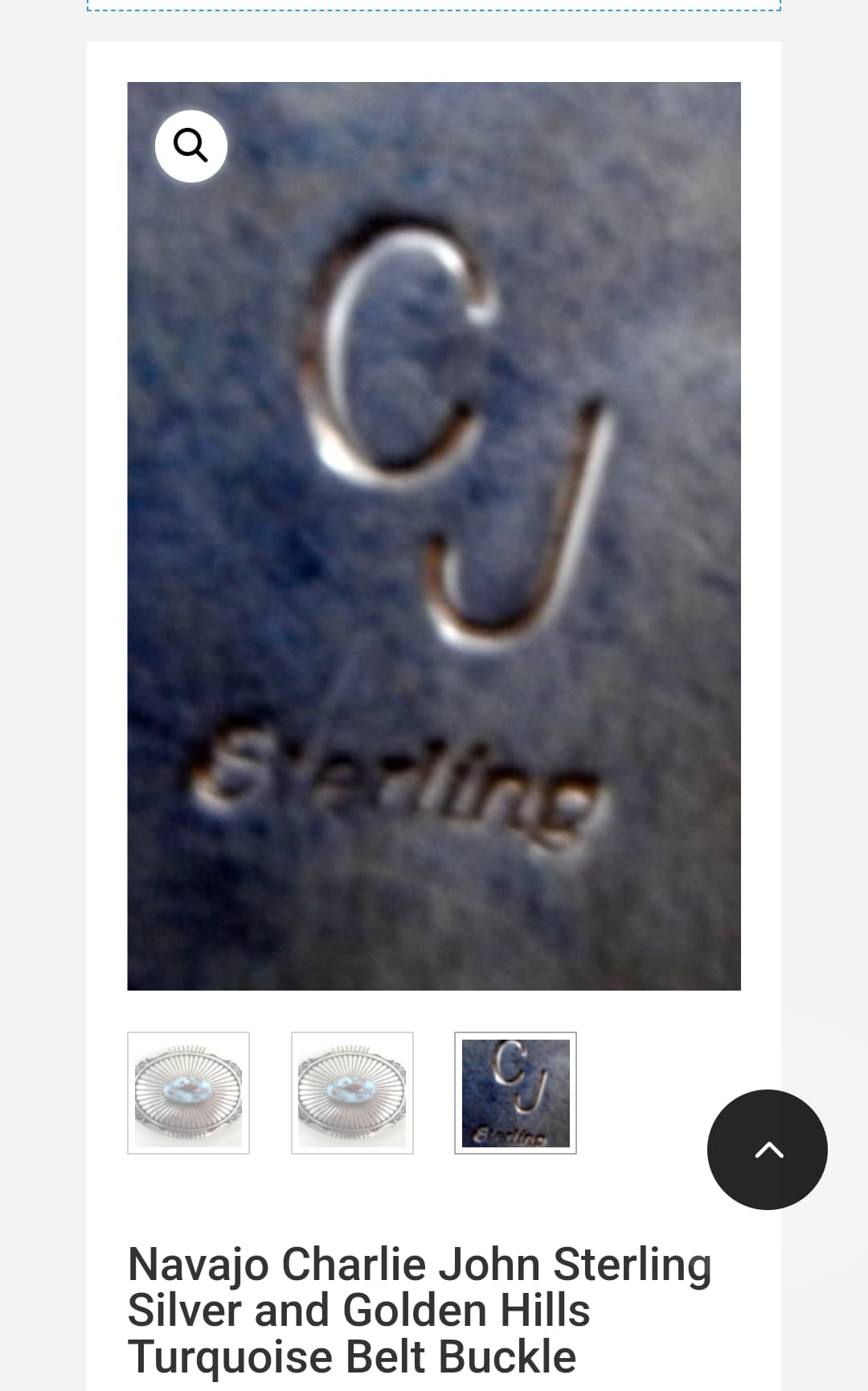
Task: Select the second belt buckle thumbnail
Action: [352, 1093]
